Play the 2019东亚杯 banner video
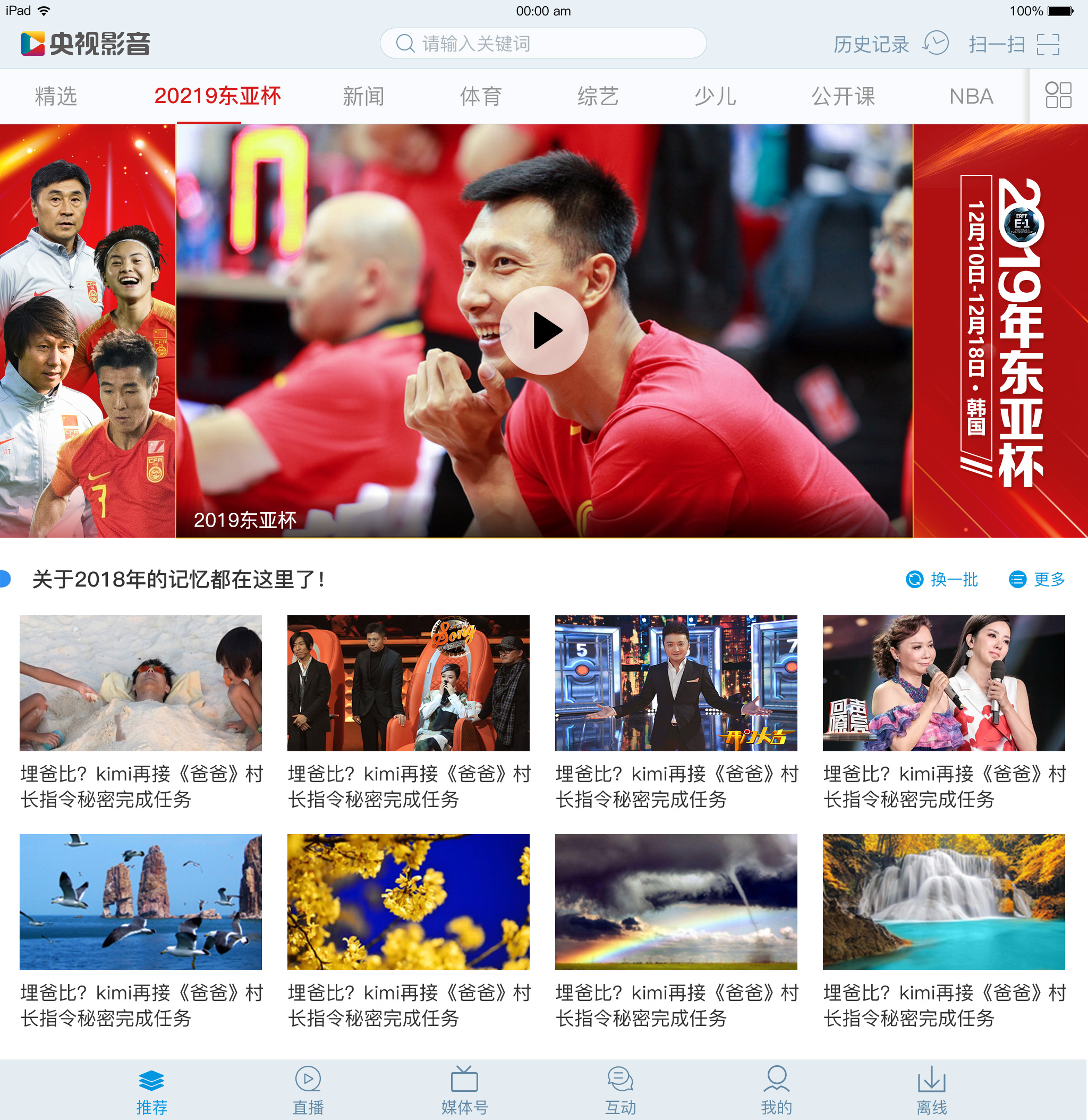The height and width of the screenshot is (1120, 1088). [x=543, y=330]
